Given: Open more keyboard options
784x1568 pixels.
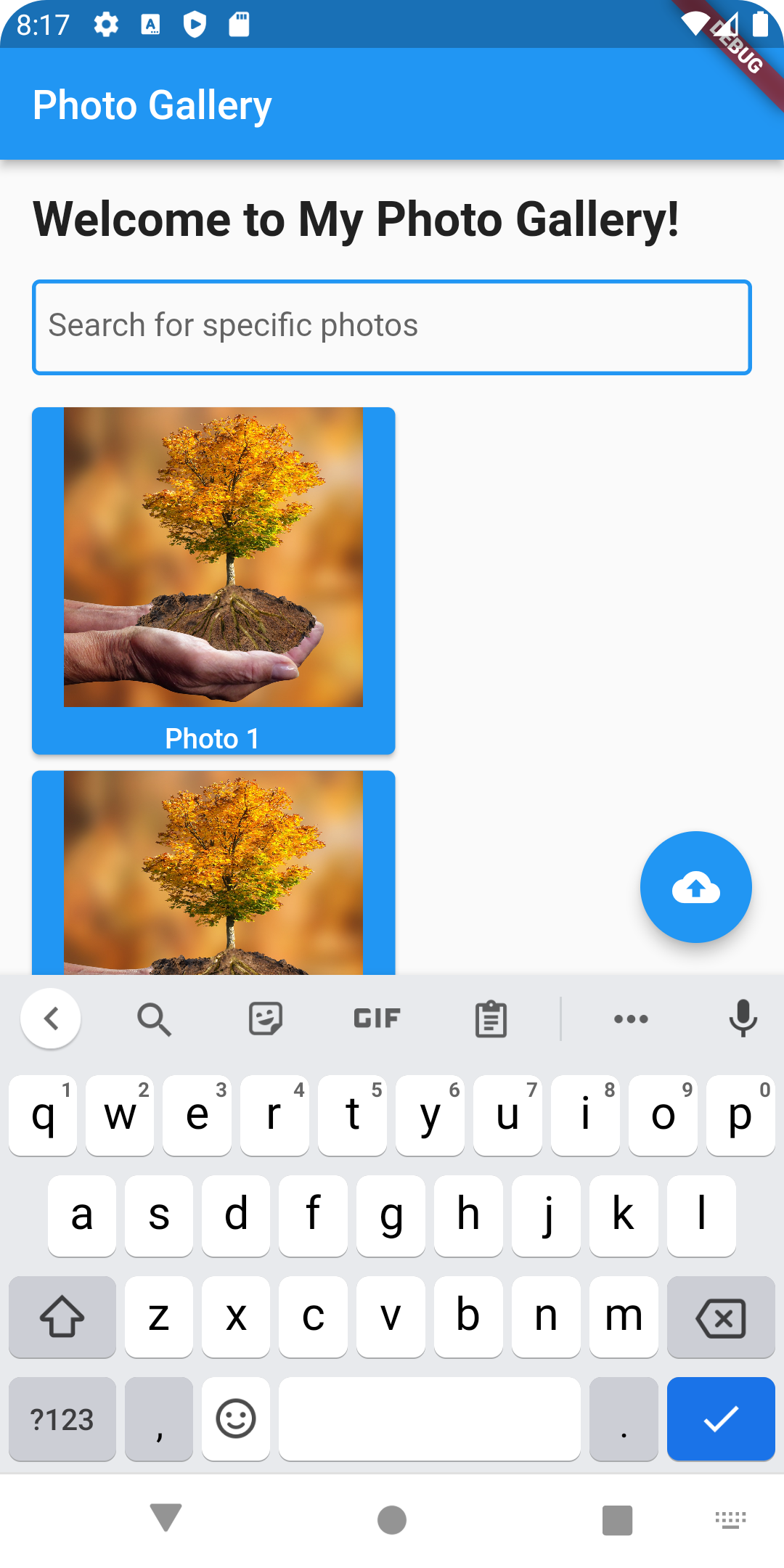Looking at the screenshot, I should pos(631,1019).
